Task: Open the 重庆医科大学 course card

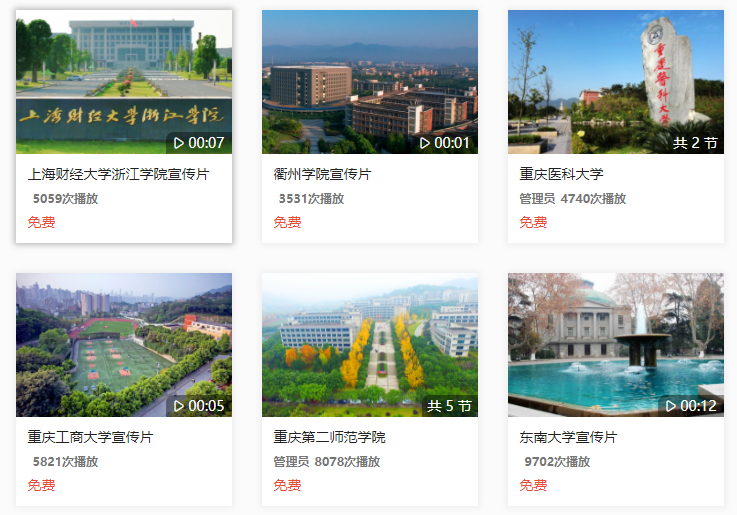Action: click(615, 83)
